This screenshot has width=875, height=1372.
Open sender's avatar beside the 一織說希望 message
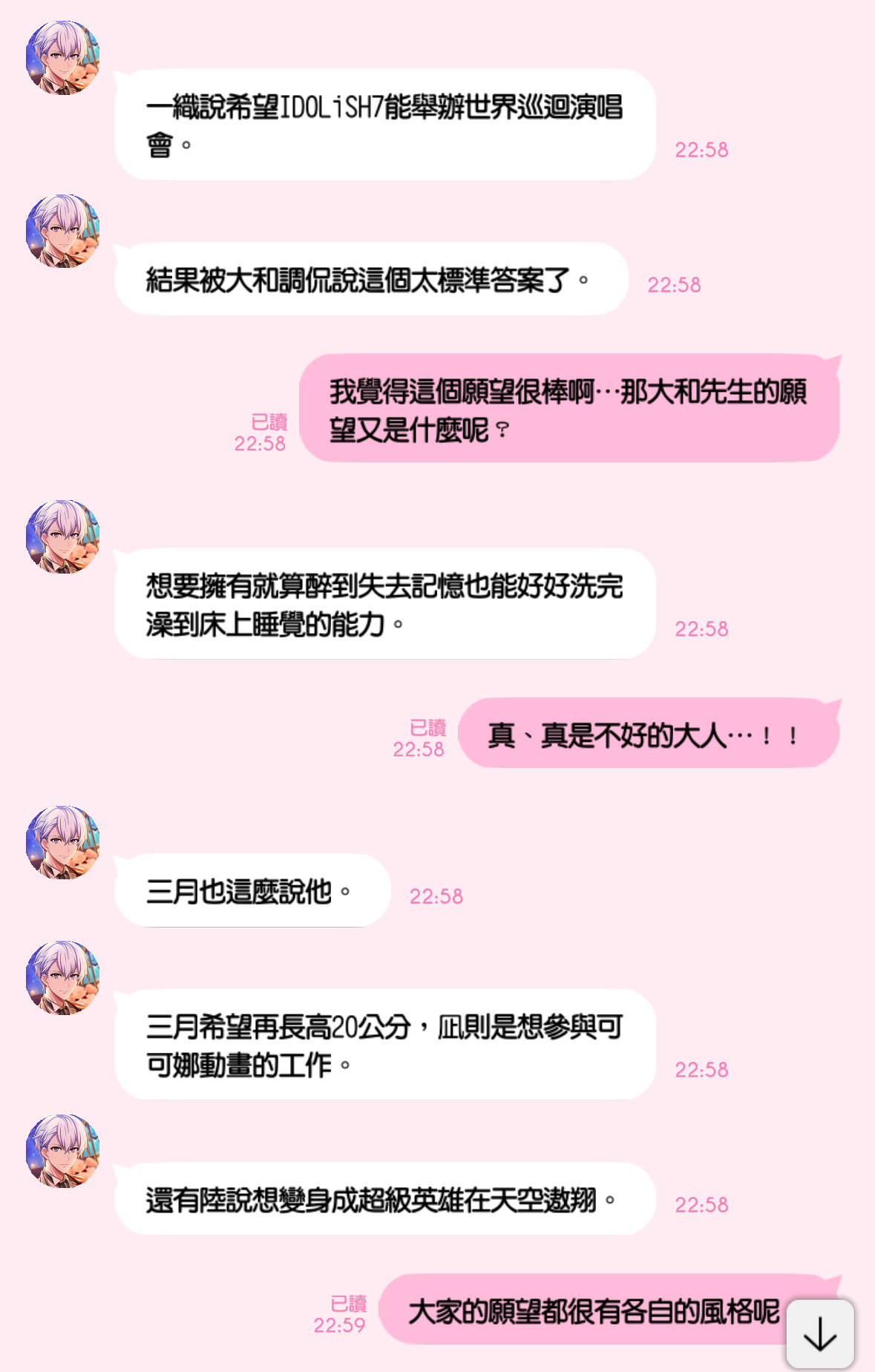[63, 58]
